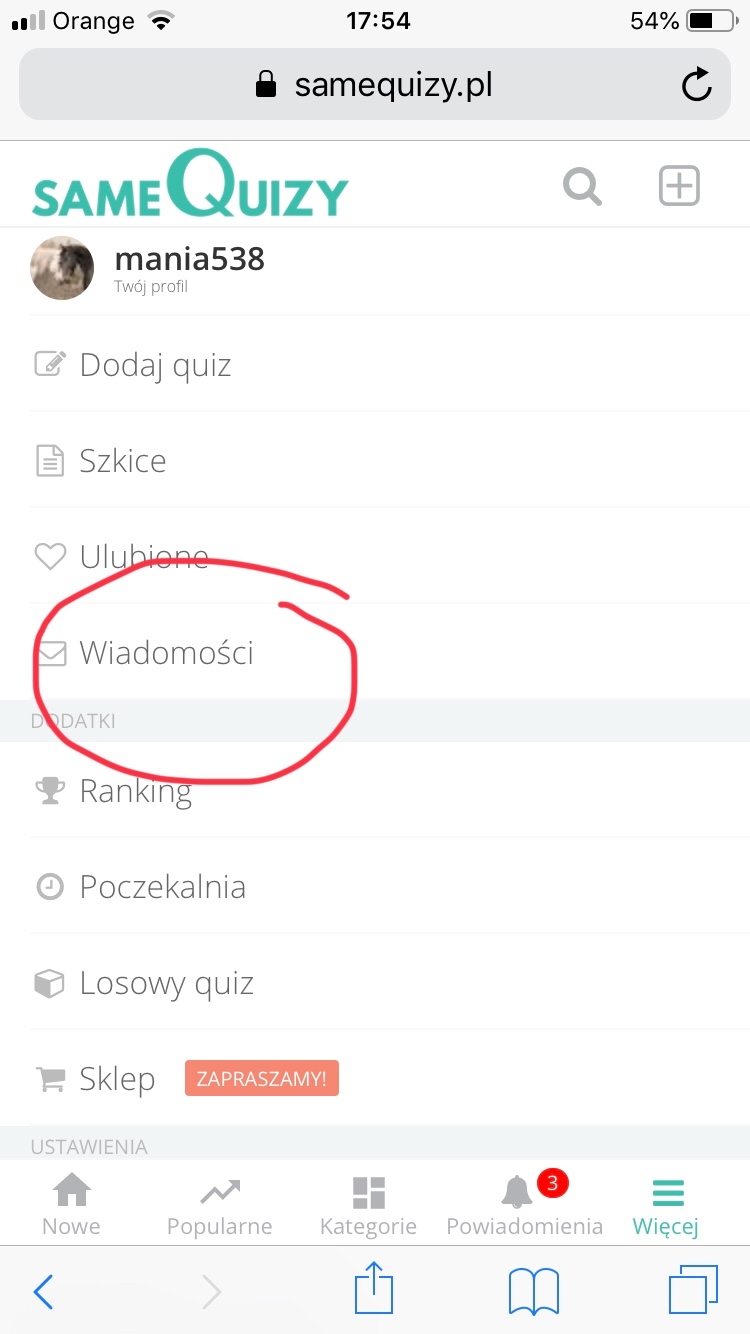This screenshot has height=1334, width=750.
Task: Open Safari bookmarks
Action: click(533, 1291)
